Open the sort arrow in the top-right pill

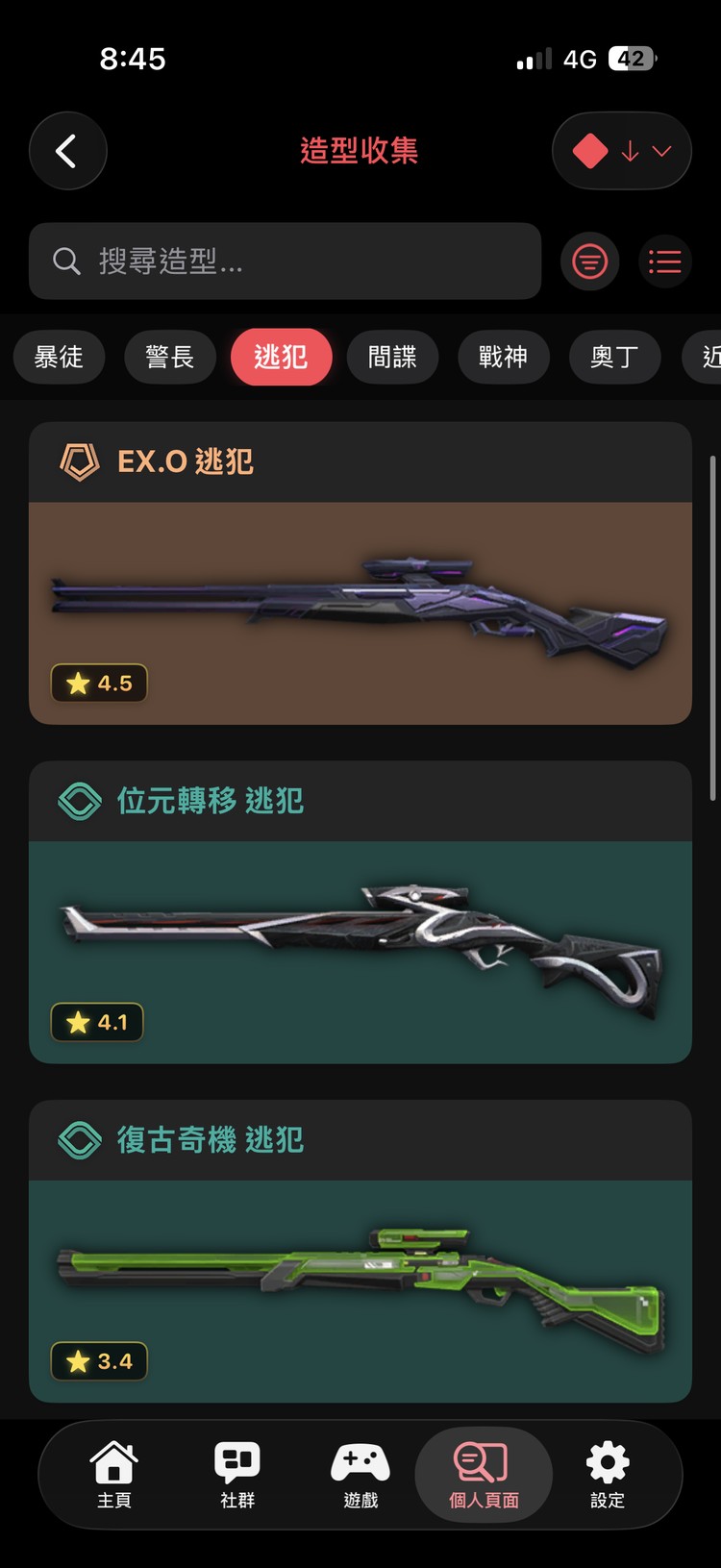[630, 150]
